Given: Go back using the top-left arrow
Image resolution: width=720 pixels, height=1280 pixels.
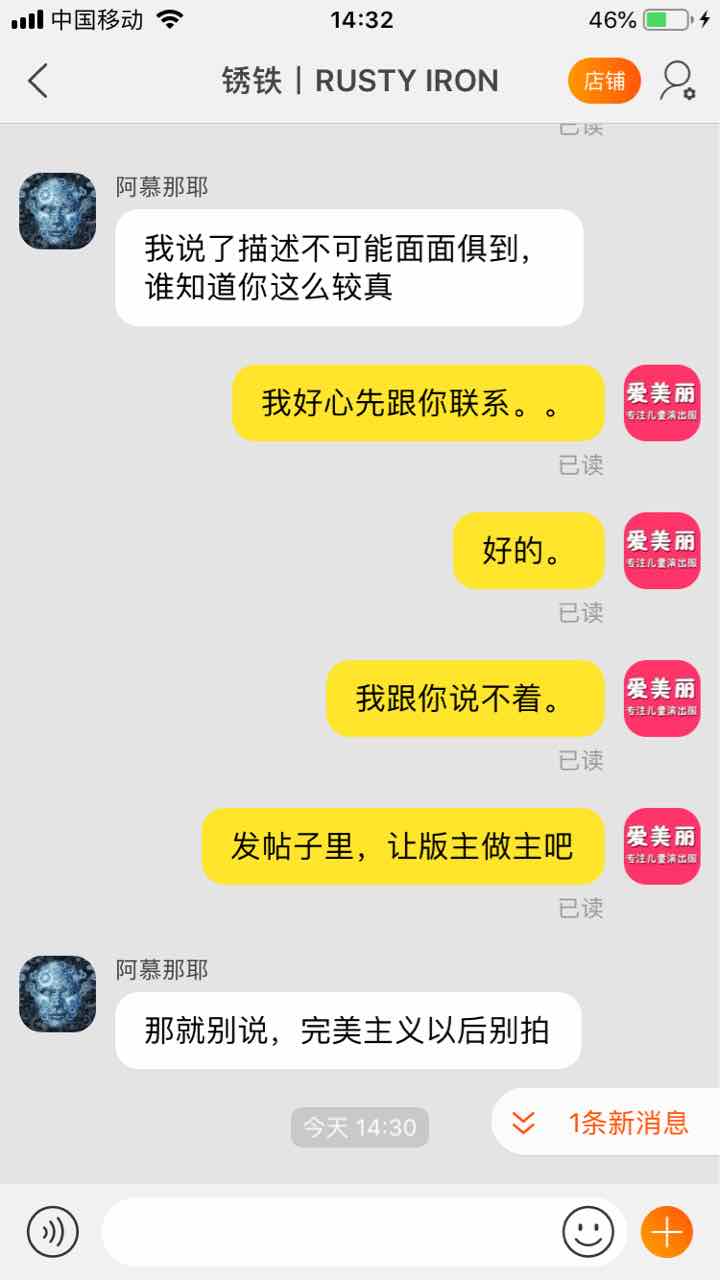Looking at the screenshot, I should (38, 80).
